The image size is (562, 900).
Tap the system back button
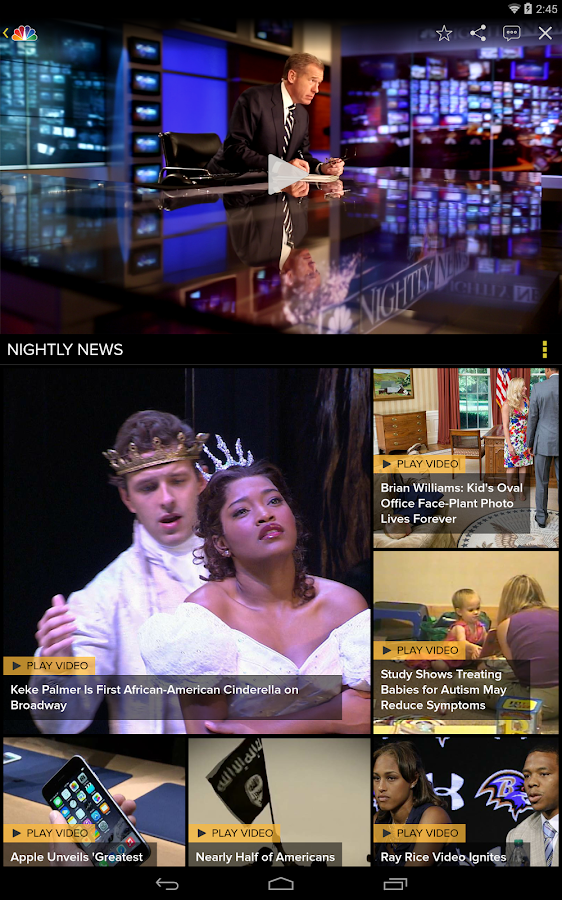[167, 884]
